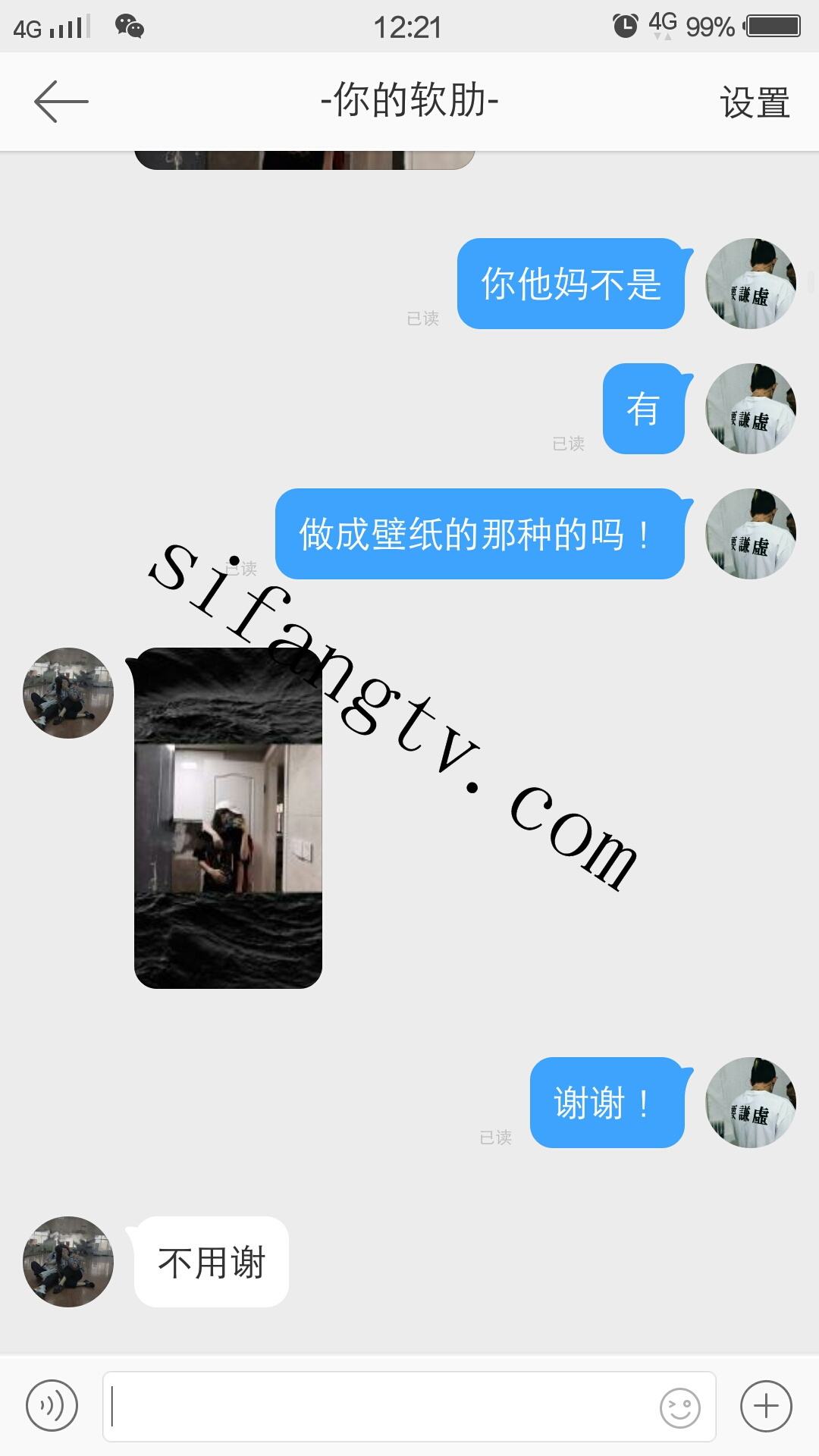This screenshot has height=1456, width=819.
Task: Switch to voice message input
Action: tap(52, 1406)
